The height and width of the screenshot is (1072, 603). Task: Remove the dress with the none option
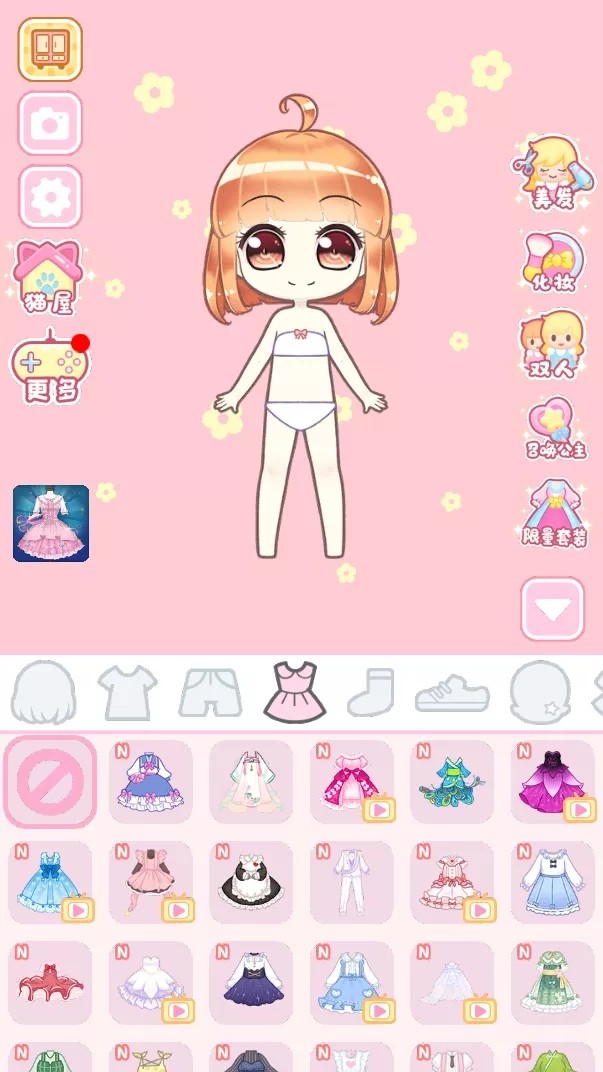[x=50, y=781]
